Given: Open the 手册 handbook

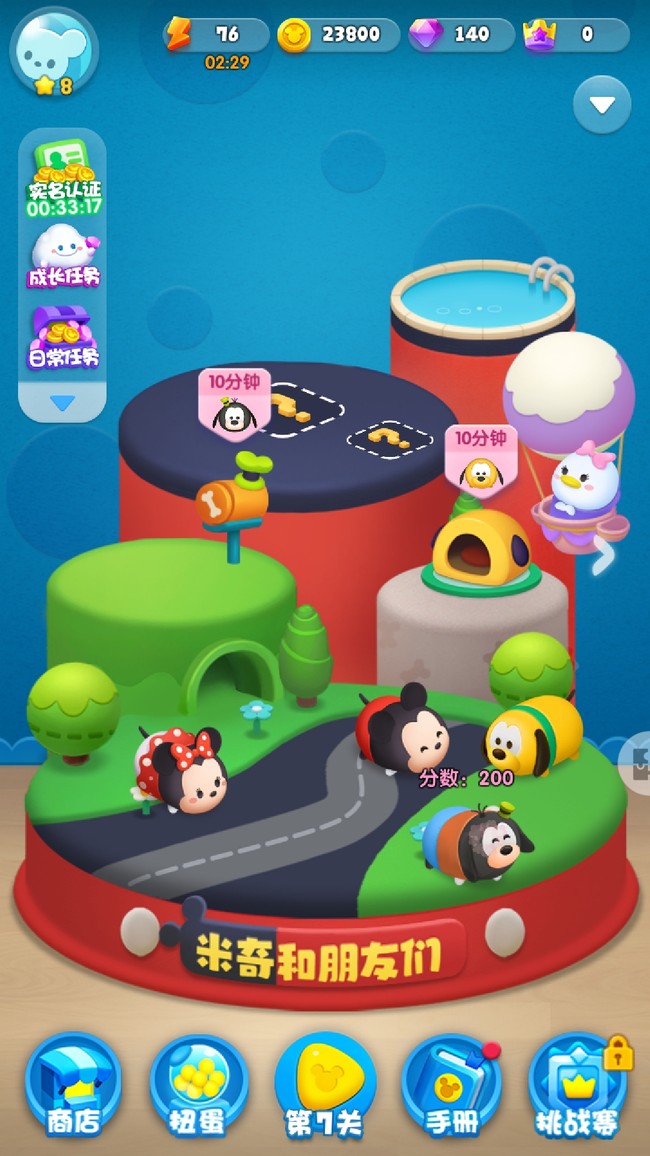Looking at the screenshot, I should coord(452,1087).
